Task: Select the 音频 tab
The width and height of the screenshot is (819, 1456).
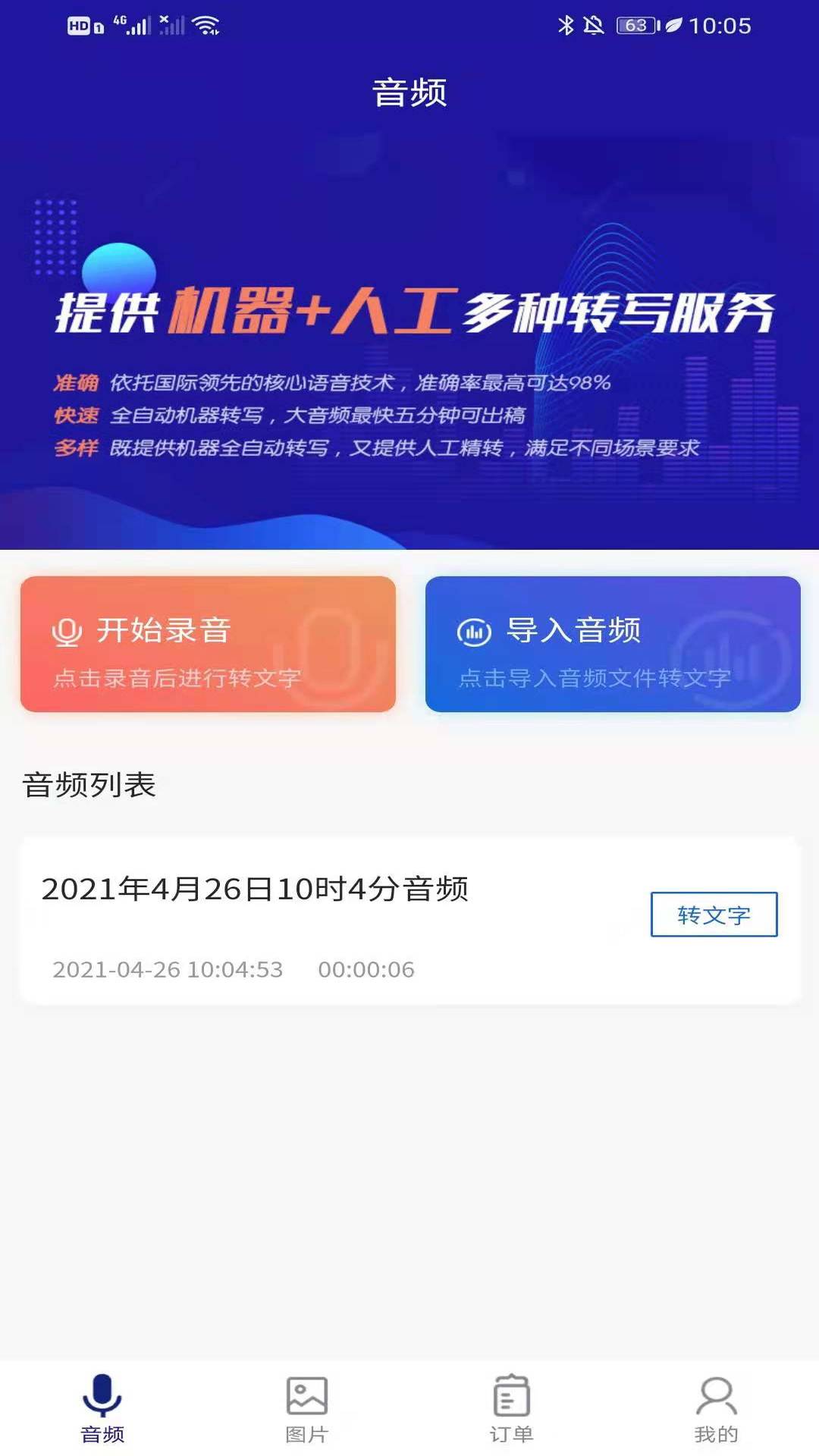Action: coord(102,1408)
